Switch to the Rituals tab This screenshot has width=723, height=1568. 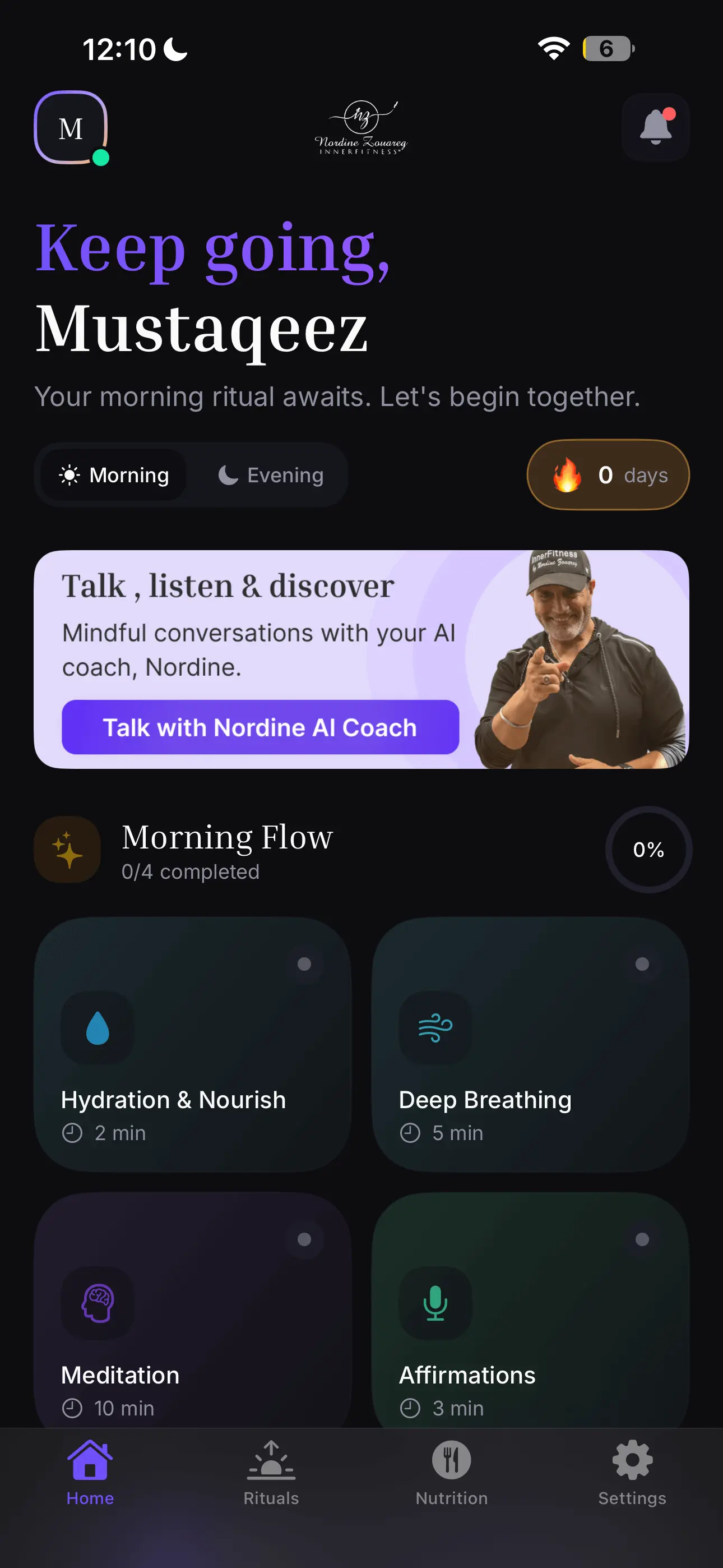271,1472
